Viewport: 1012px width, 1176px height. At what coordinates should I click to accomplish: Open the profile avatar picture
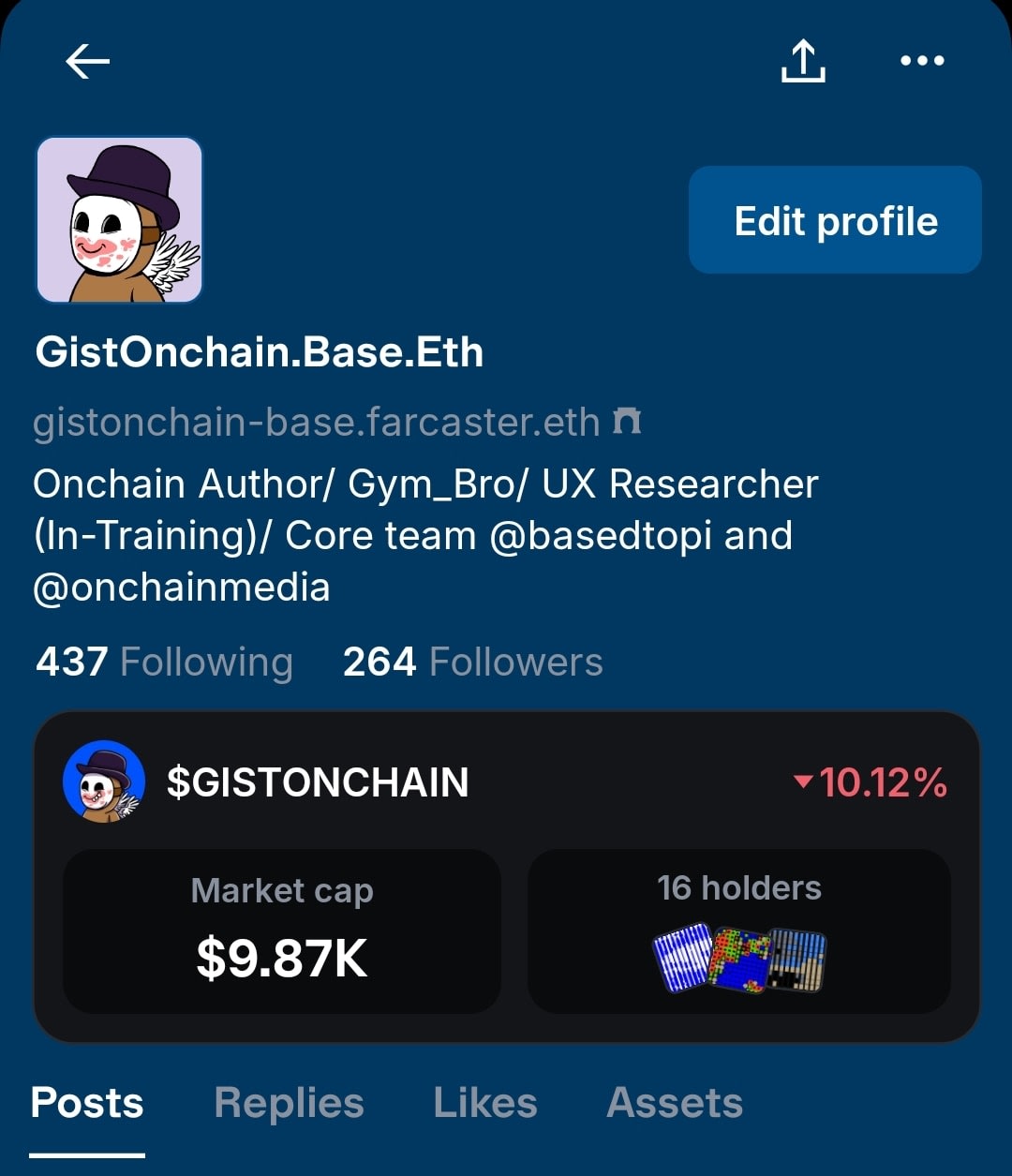(x=119, y=220)
